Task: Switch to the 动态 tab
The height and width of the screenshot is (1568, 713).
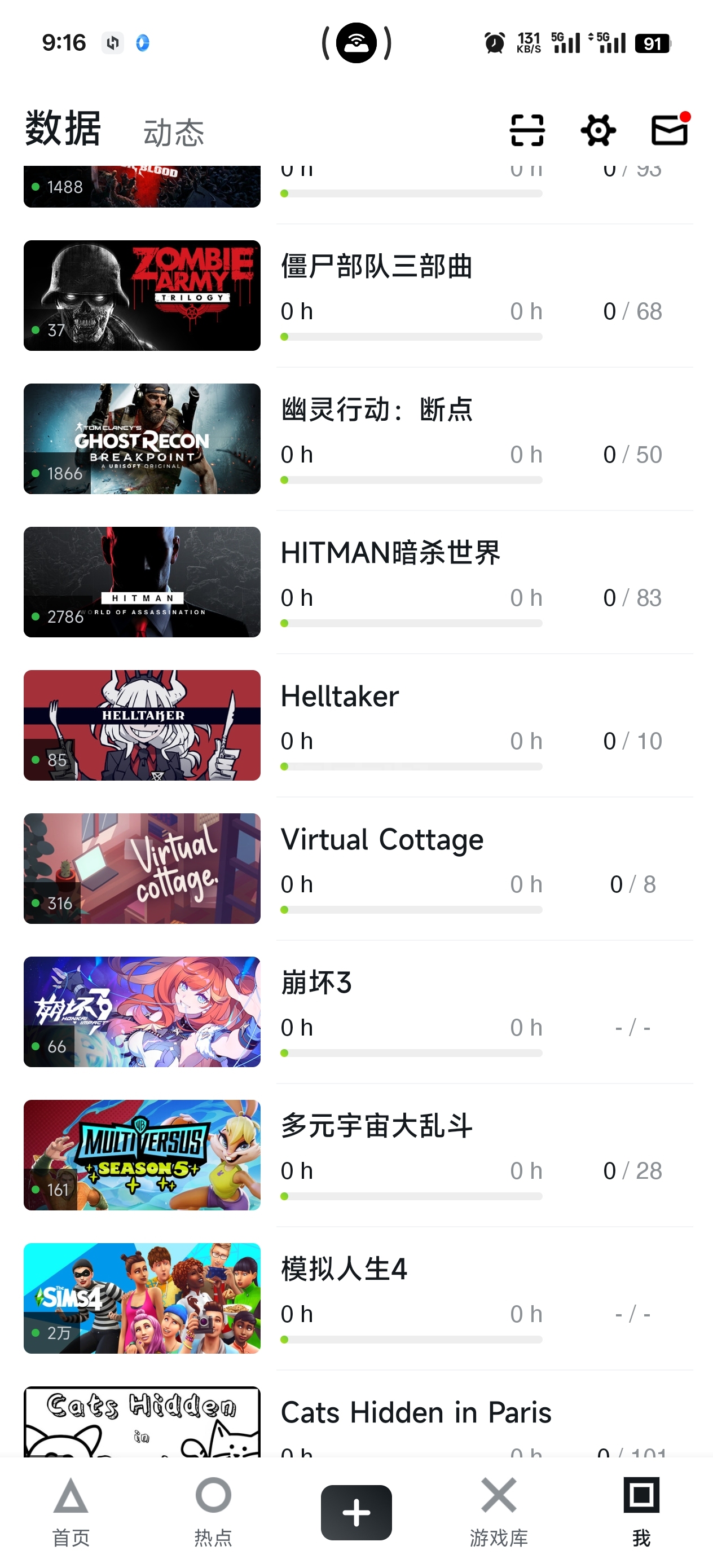Action: click(x=174, y=133)
